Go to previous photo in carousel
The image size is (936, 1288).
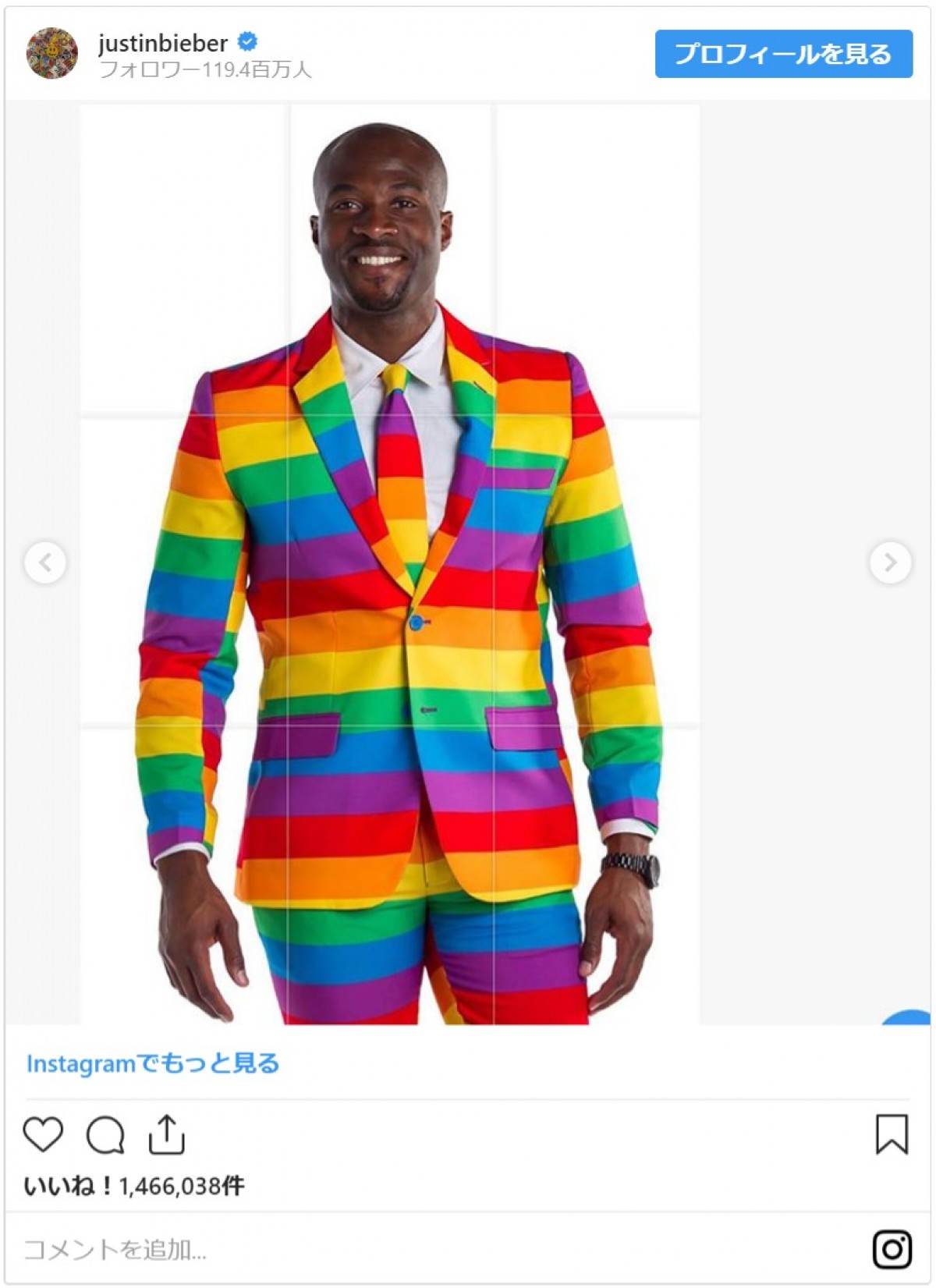(x=45, y=562)
